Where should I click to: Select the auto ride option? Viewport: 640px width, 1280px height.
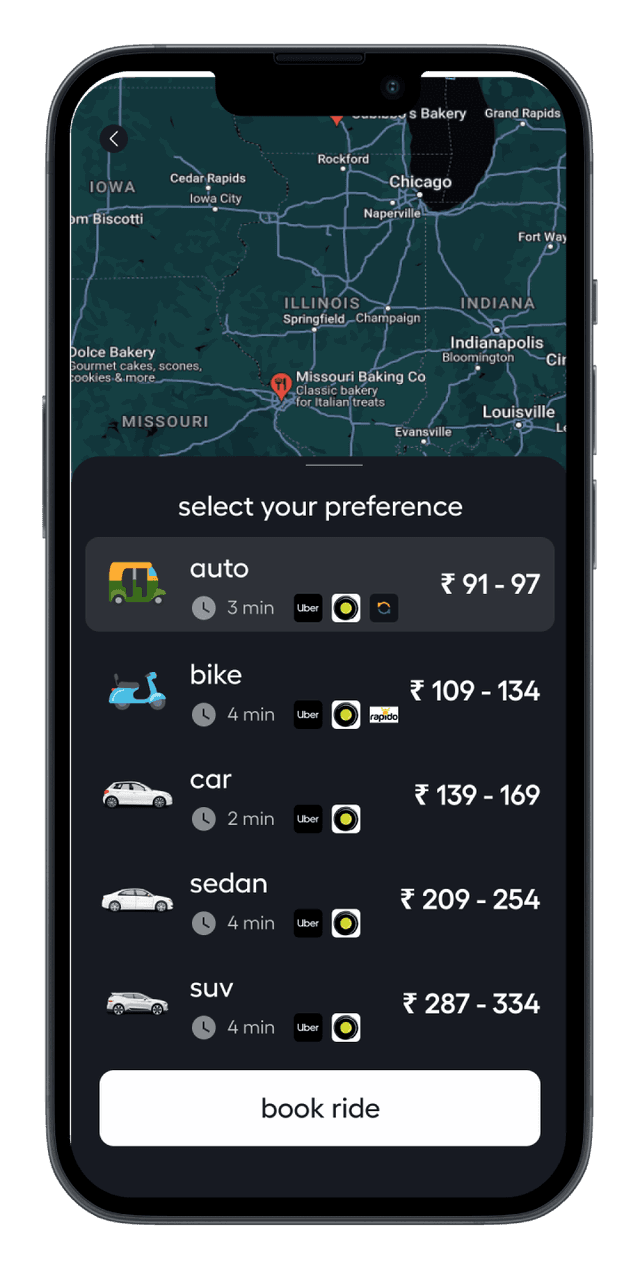320,584
